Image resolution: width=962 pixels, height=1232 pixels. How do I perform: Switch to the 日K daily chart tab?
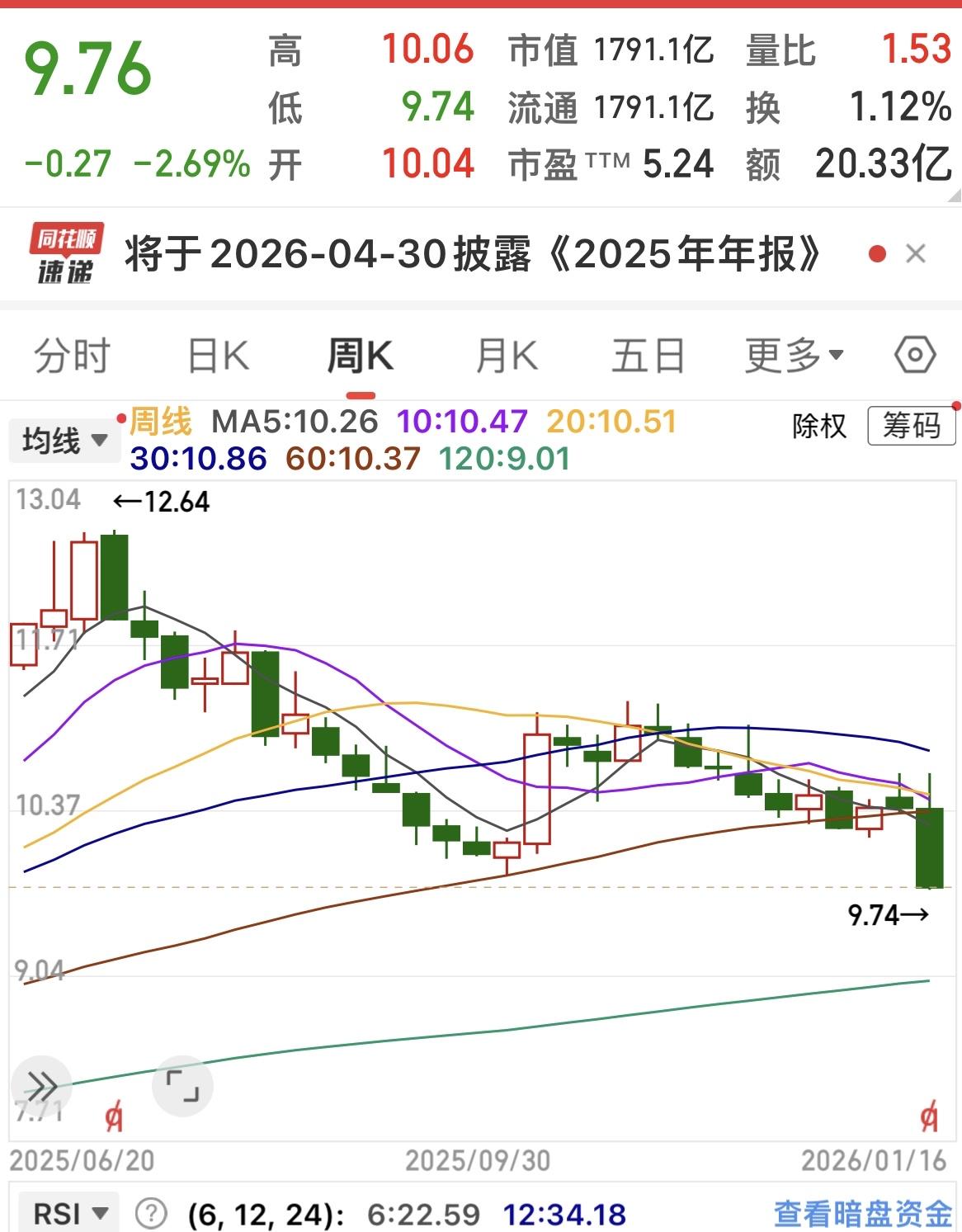[216, 355]
